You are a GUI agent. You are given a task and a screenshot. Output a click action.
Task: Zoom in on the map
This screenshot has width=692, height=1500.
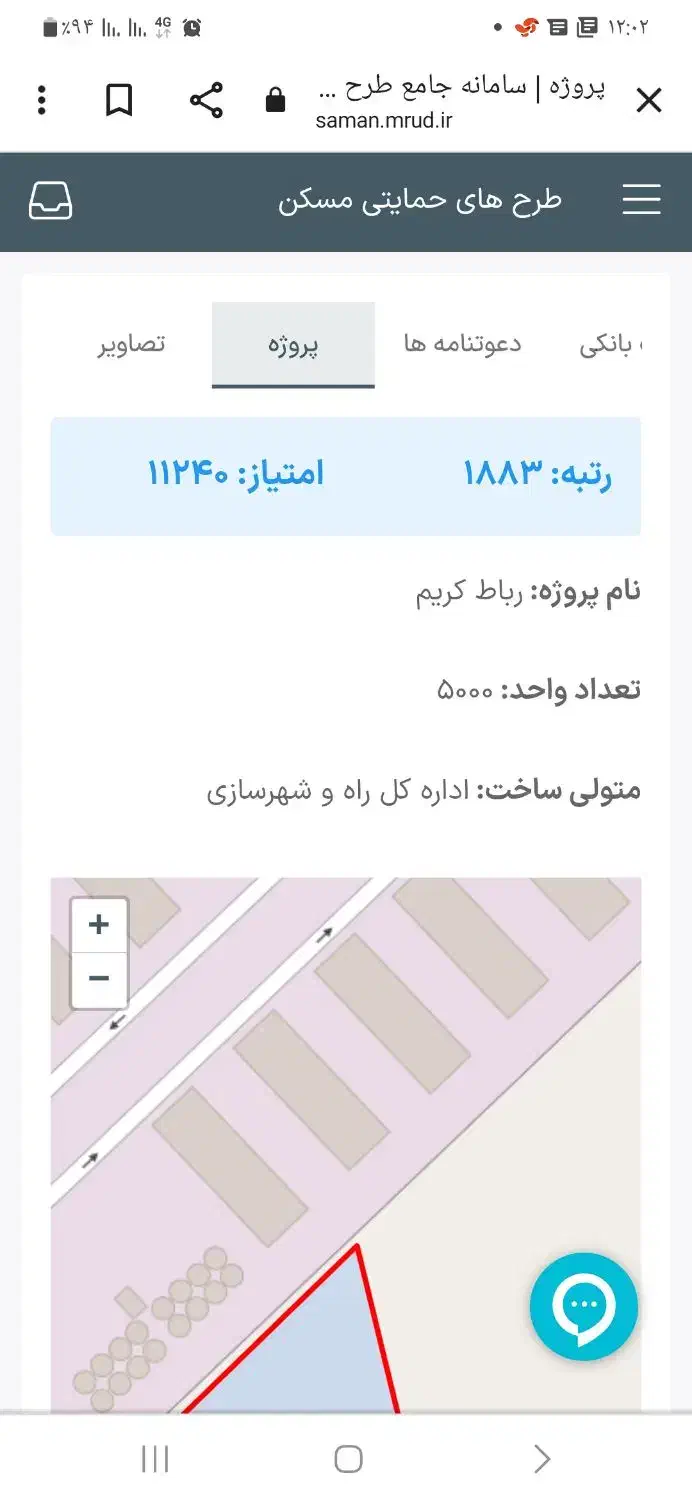click(x=99, y=925)
